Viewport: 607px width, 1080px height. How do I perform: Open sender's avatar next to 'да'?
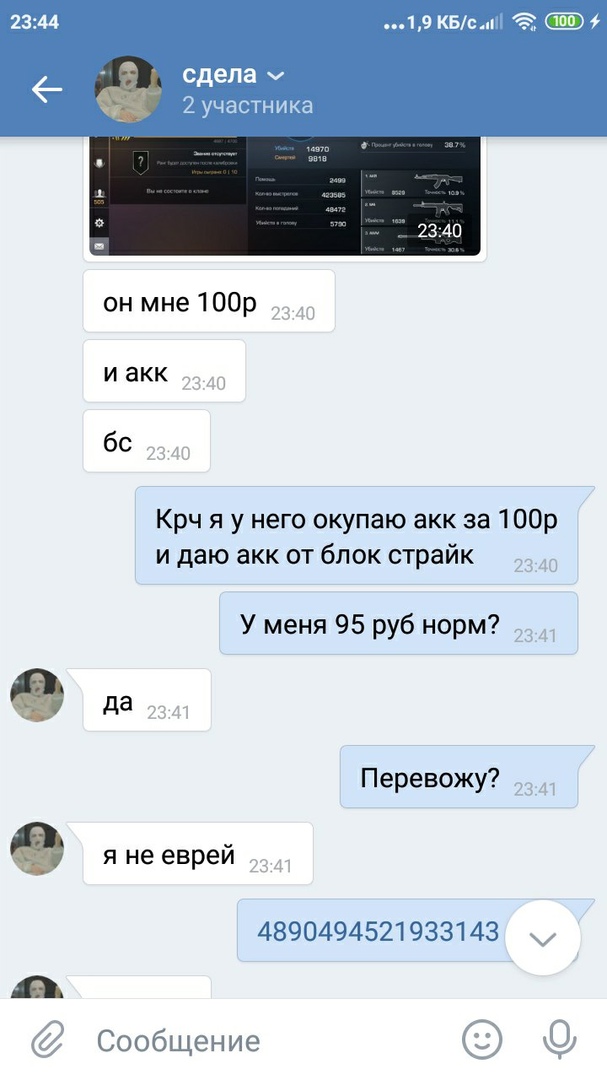pyautogui.click(x=37, y=695)
